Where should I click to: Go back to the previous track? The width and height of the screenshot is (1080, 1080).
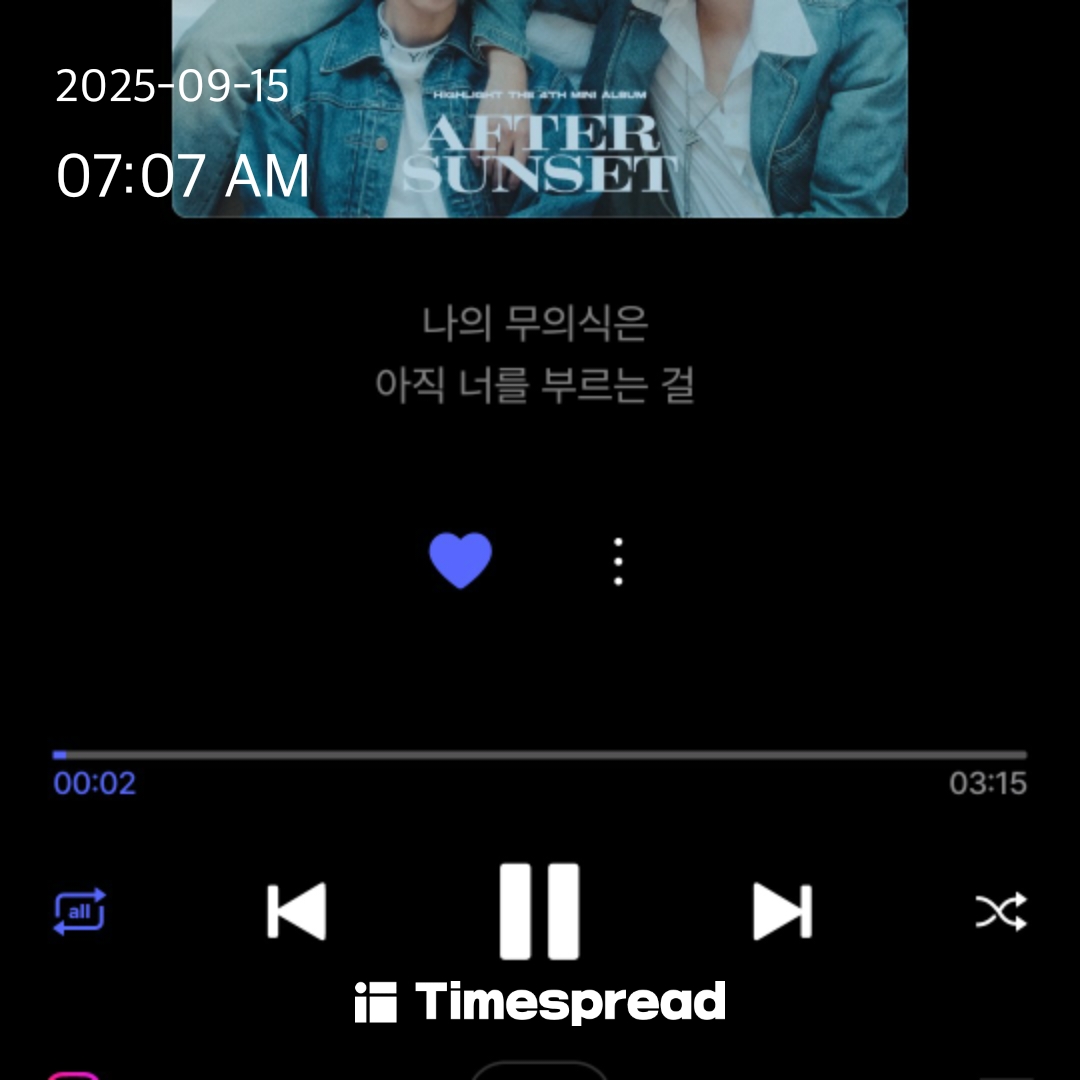(x=297, y=911)
